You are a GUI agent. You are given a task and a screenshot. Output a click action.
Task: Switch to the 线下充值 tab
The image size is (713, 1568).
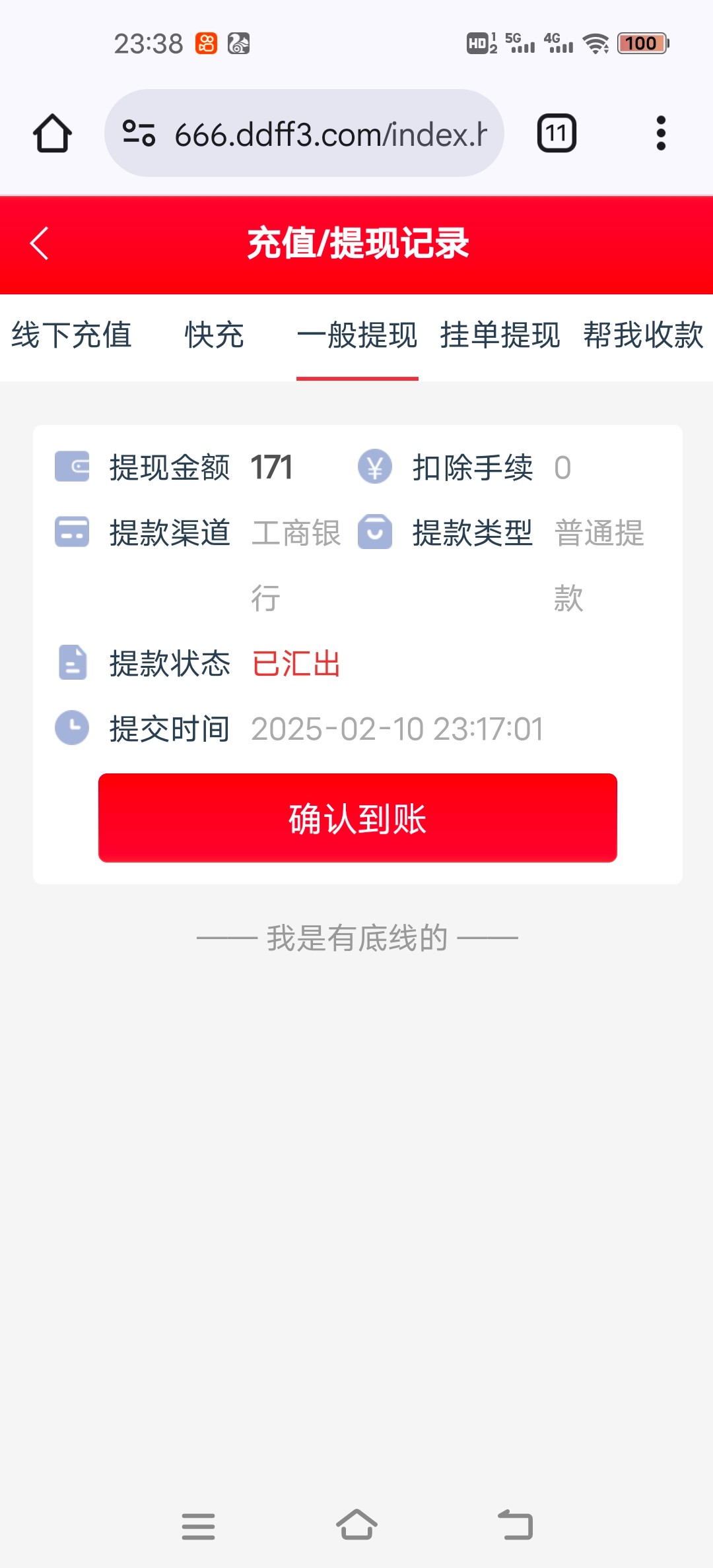pyautogui.click(x=71, y=335)
